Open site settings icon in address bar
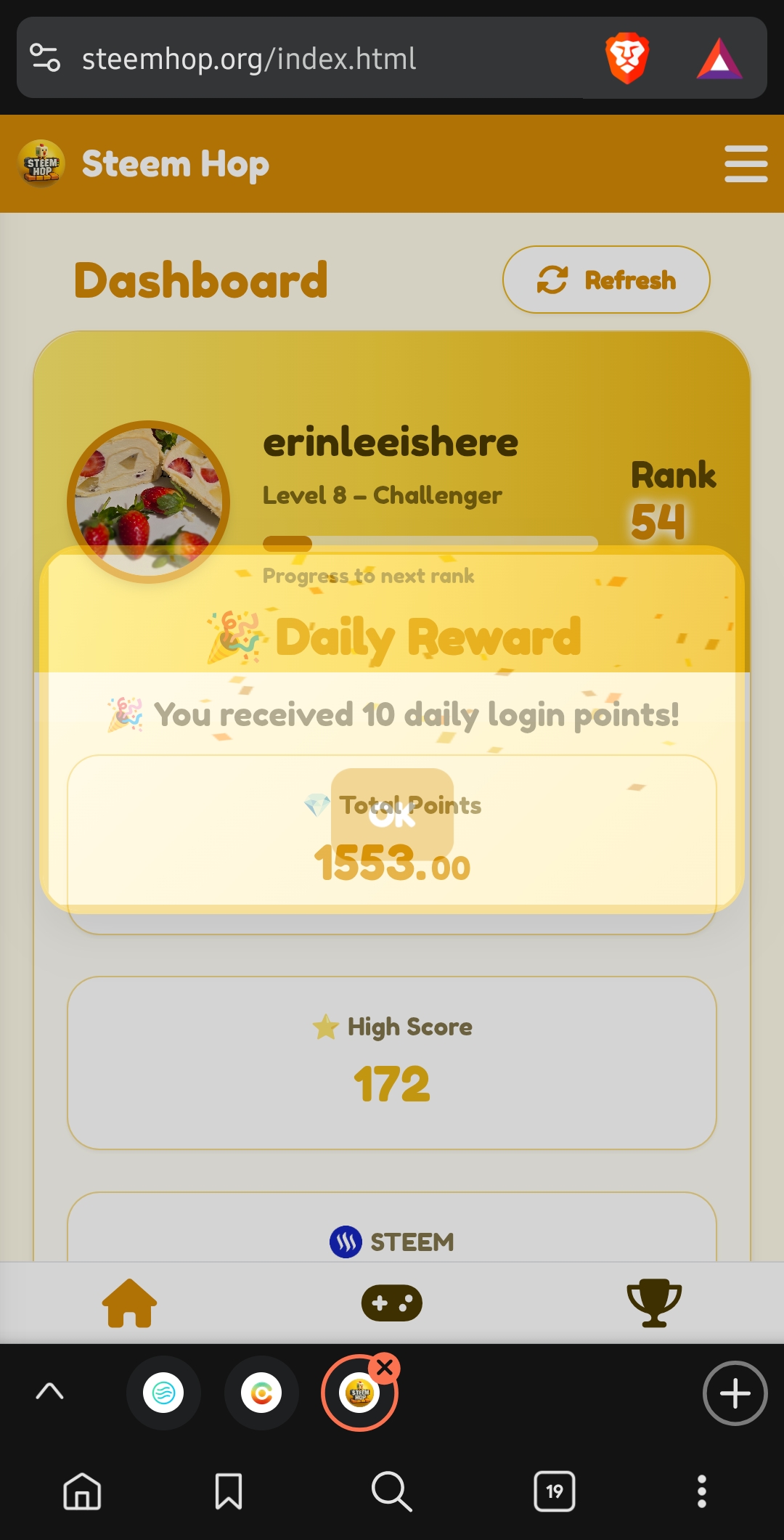 (x=45, y=57)
